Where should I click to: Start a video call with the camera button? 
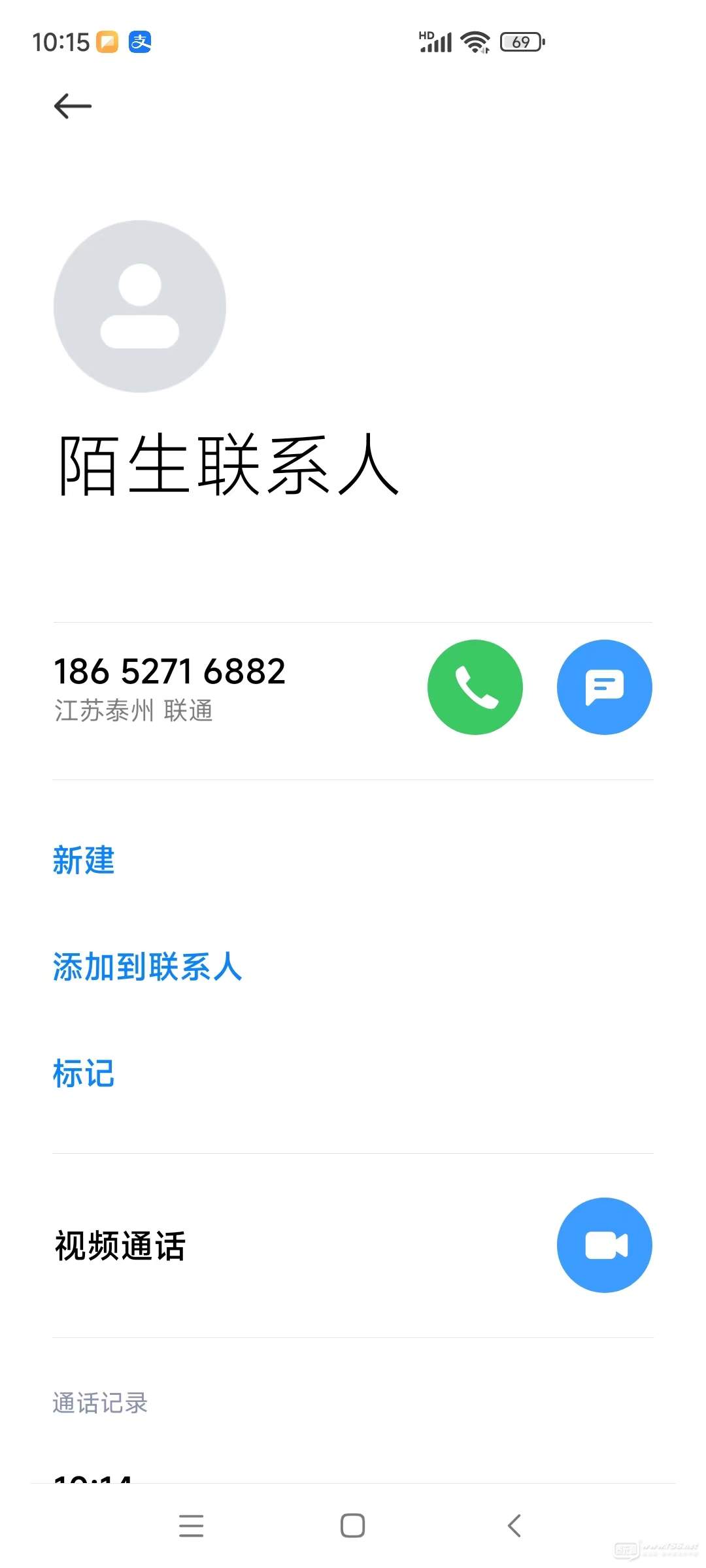click(x=605, y=1245)
